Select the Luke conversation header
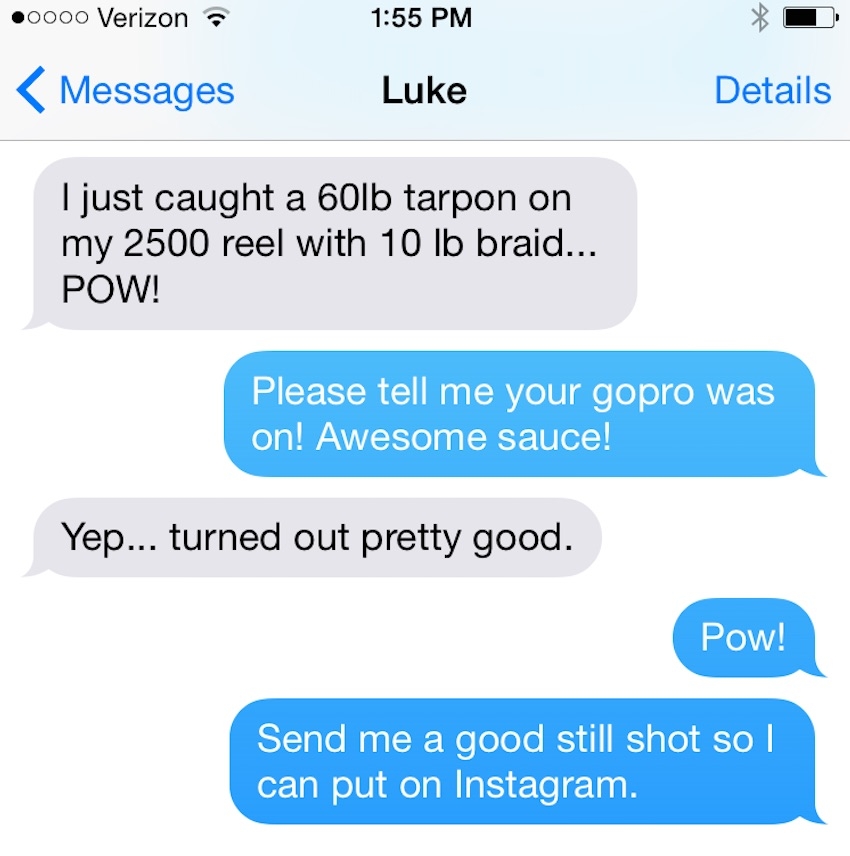 [x=424, y=90]
